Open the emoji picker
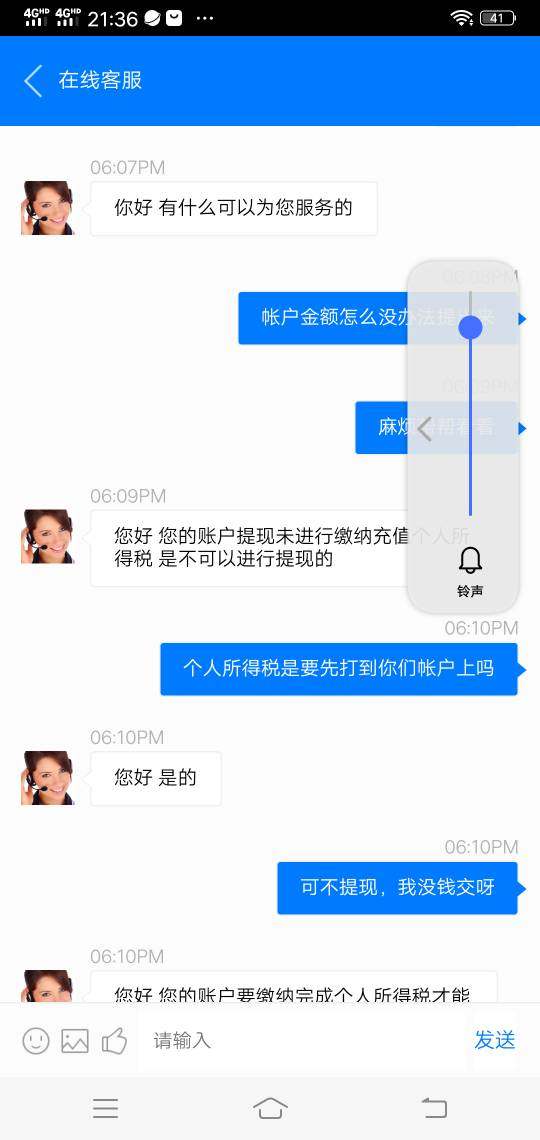 (36, 1040)
